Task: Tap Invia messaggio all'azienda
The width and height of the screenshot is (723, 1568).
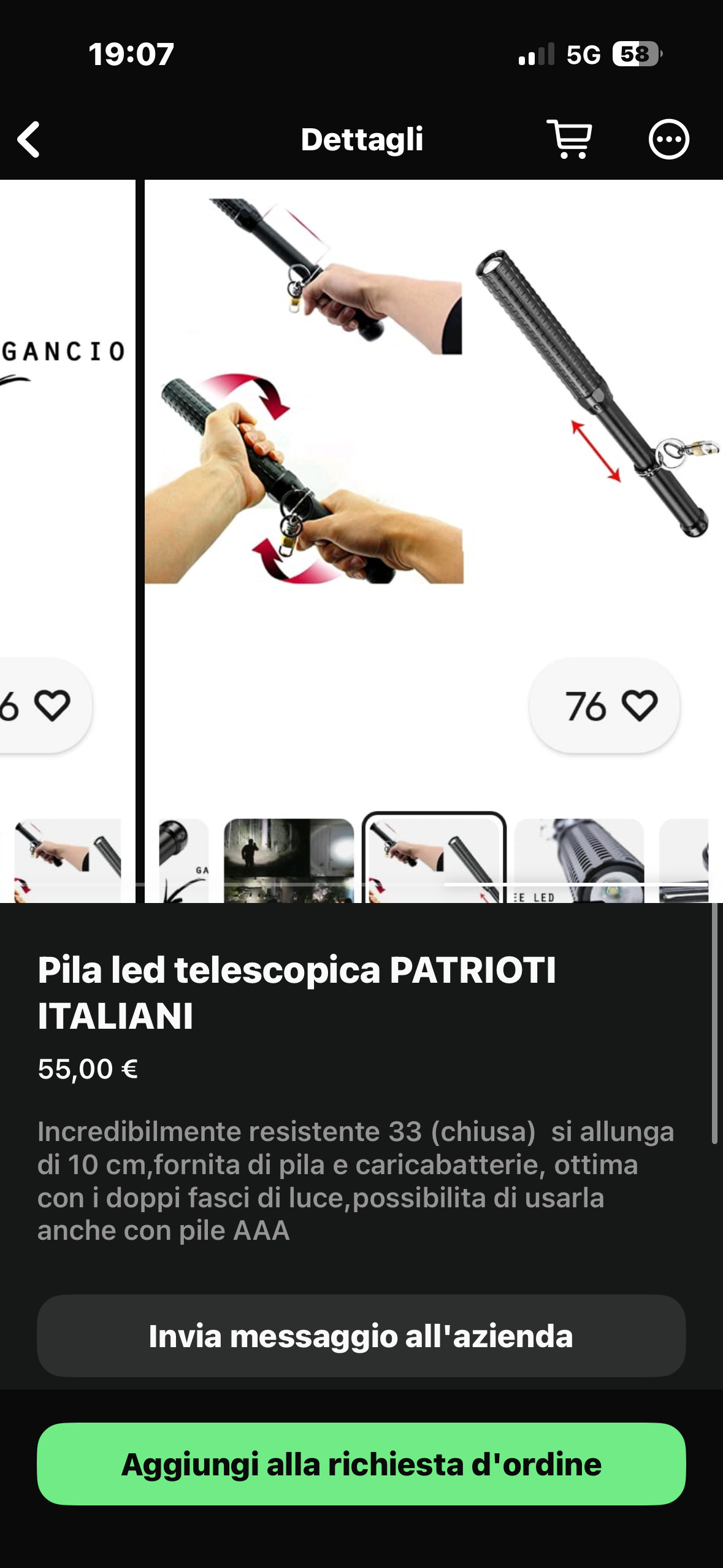Action: (361, 1335)
